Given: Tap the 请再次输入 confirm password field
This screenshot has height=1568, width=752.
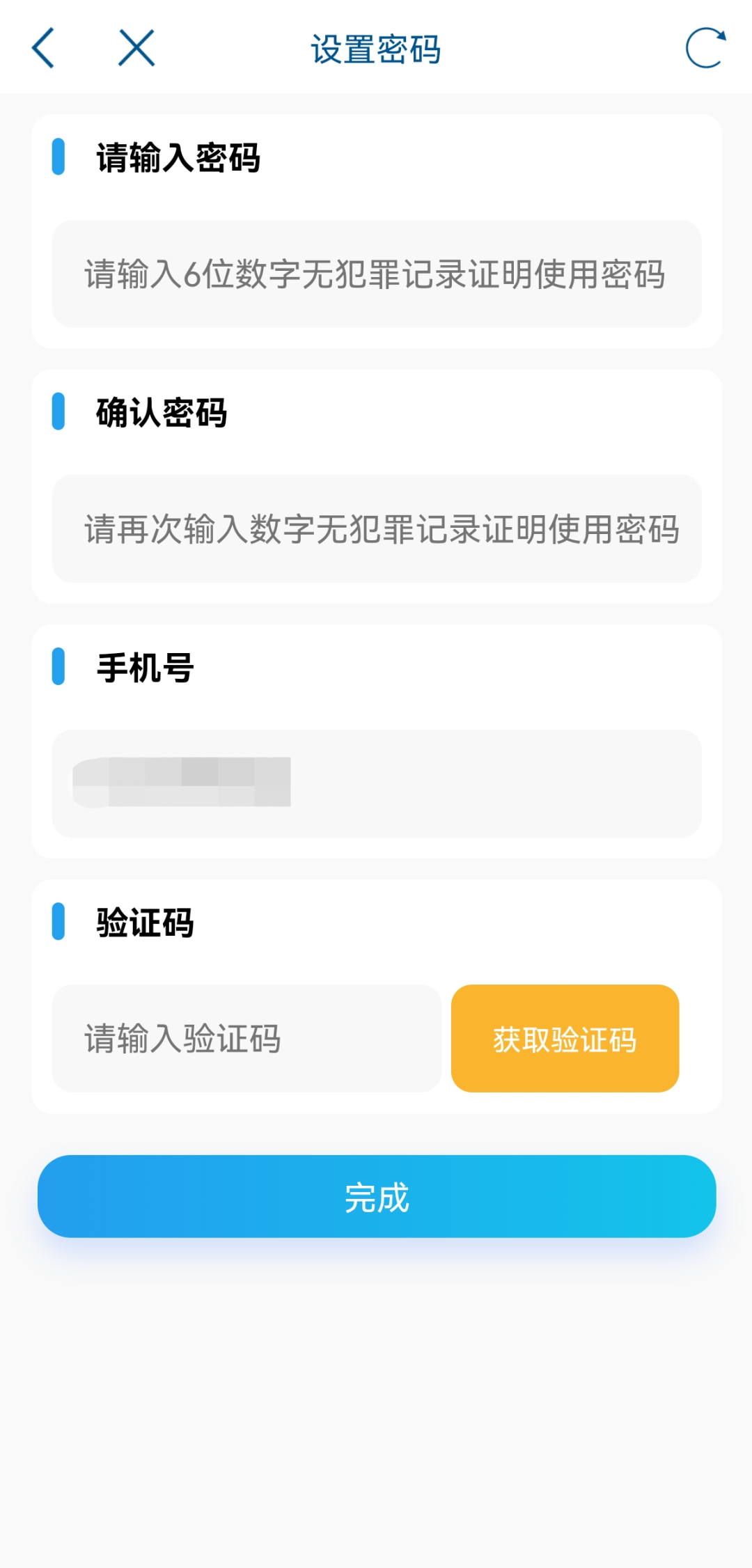Looking at the screenshot, I should coord(376,528).
